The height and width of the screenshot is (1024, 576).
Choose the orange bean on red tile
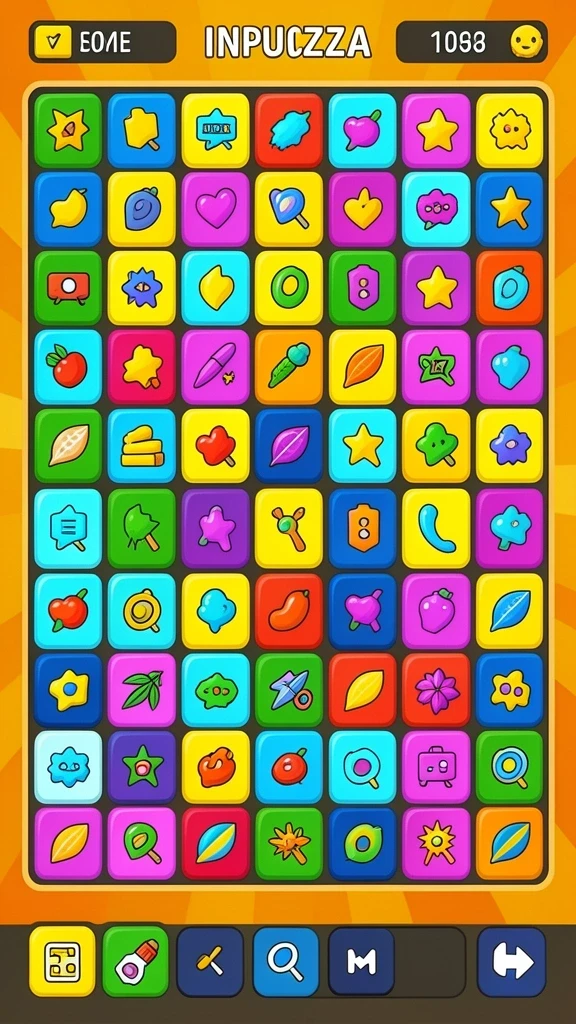(x=289, y=611)
